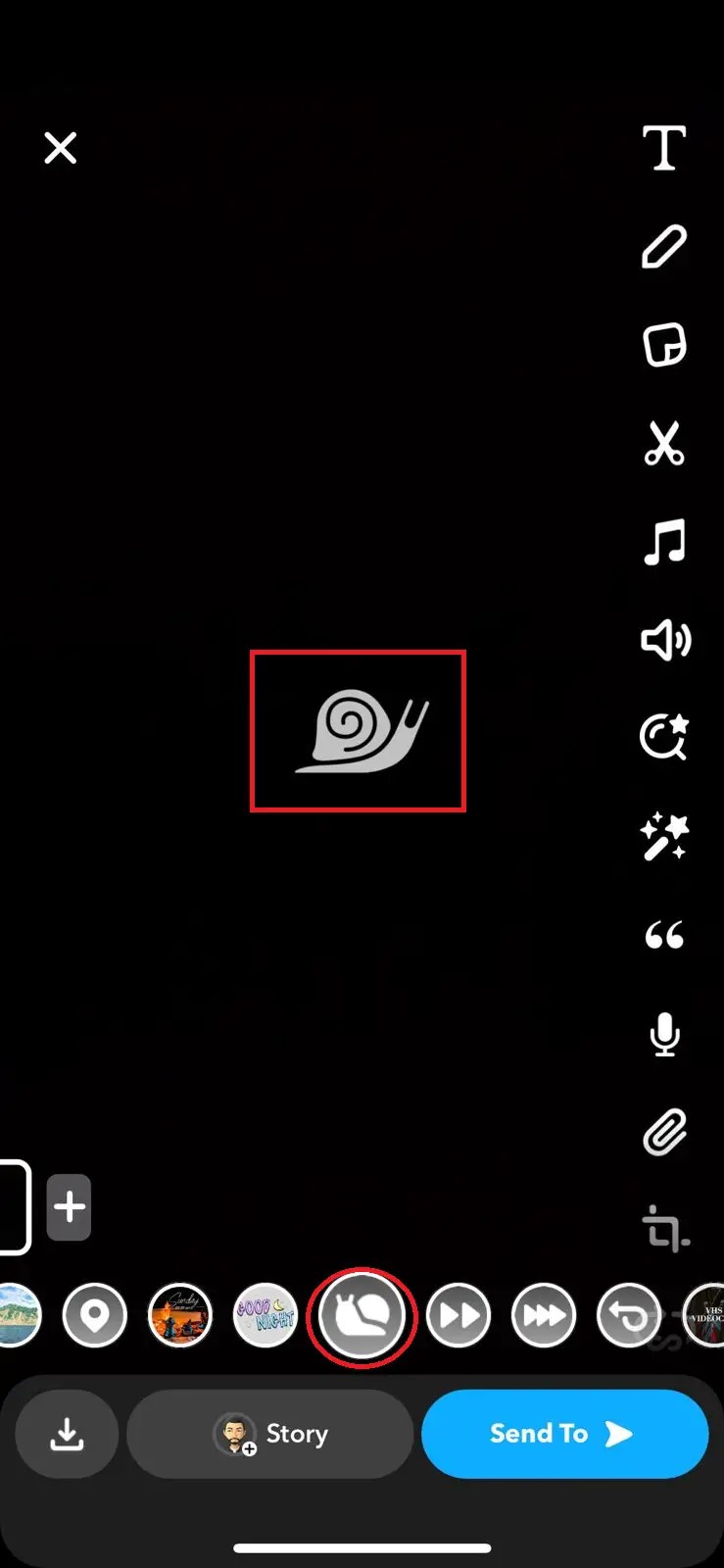Add text with the T tool
The width and height of the screenshot is (724, 1568).
(664, 149)
